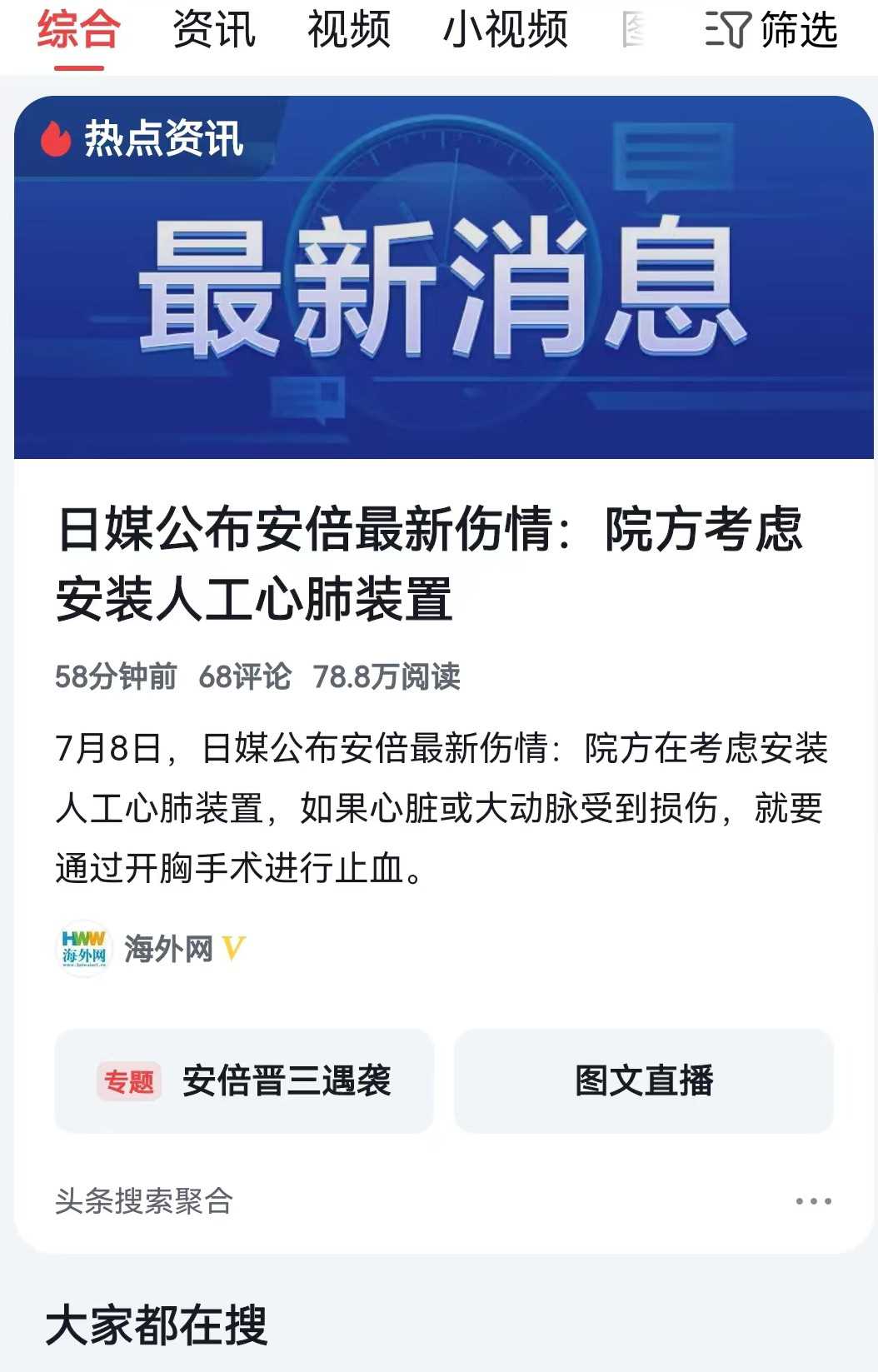Open the three-dot menu beside 头条搜索聚合
This screenshot has width=878, height=1372.
click(x=813, y=1201)
